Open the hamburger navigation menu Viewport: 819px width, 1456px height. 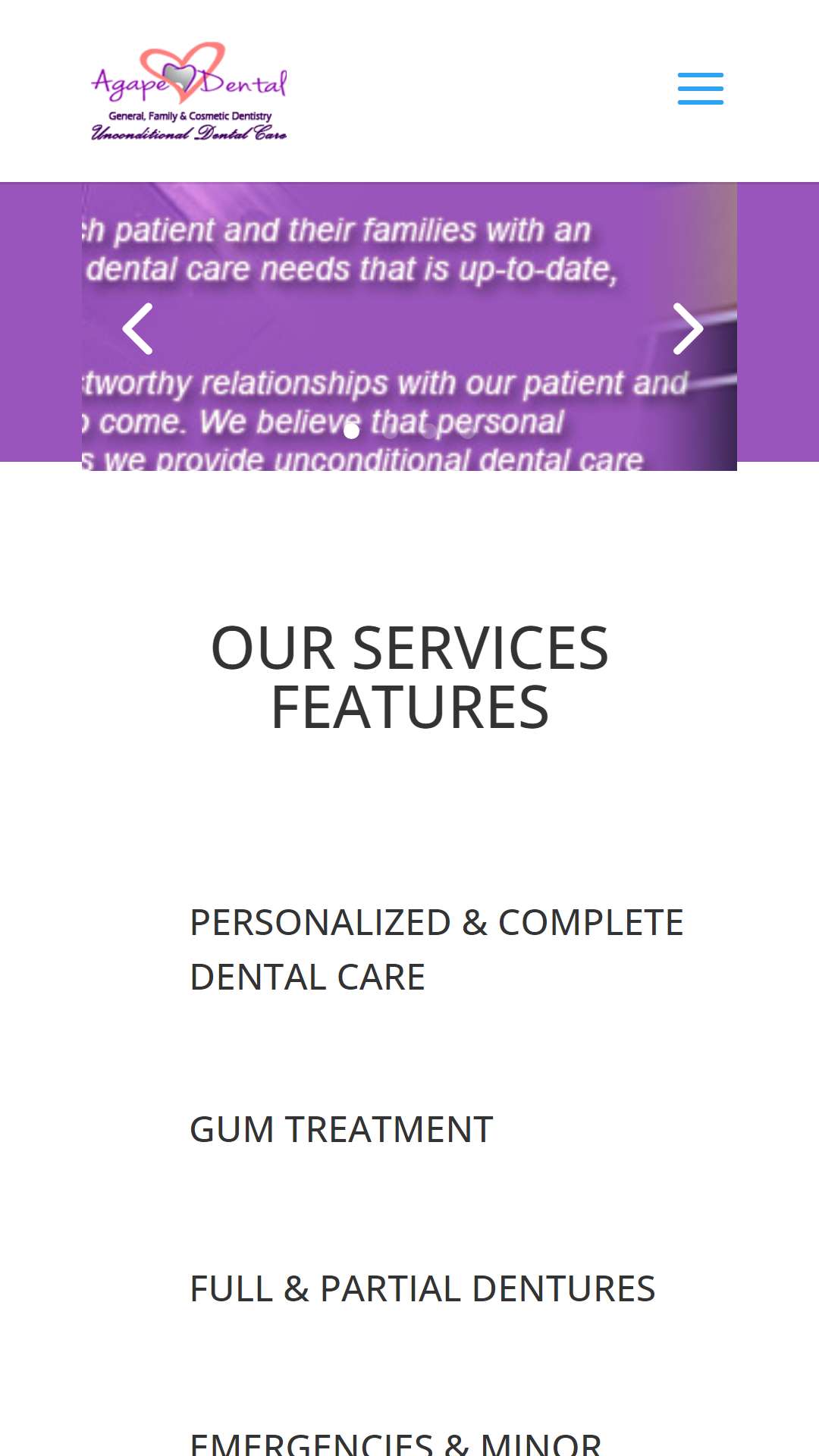tap(700, 89)
